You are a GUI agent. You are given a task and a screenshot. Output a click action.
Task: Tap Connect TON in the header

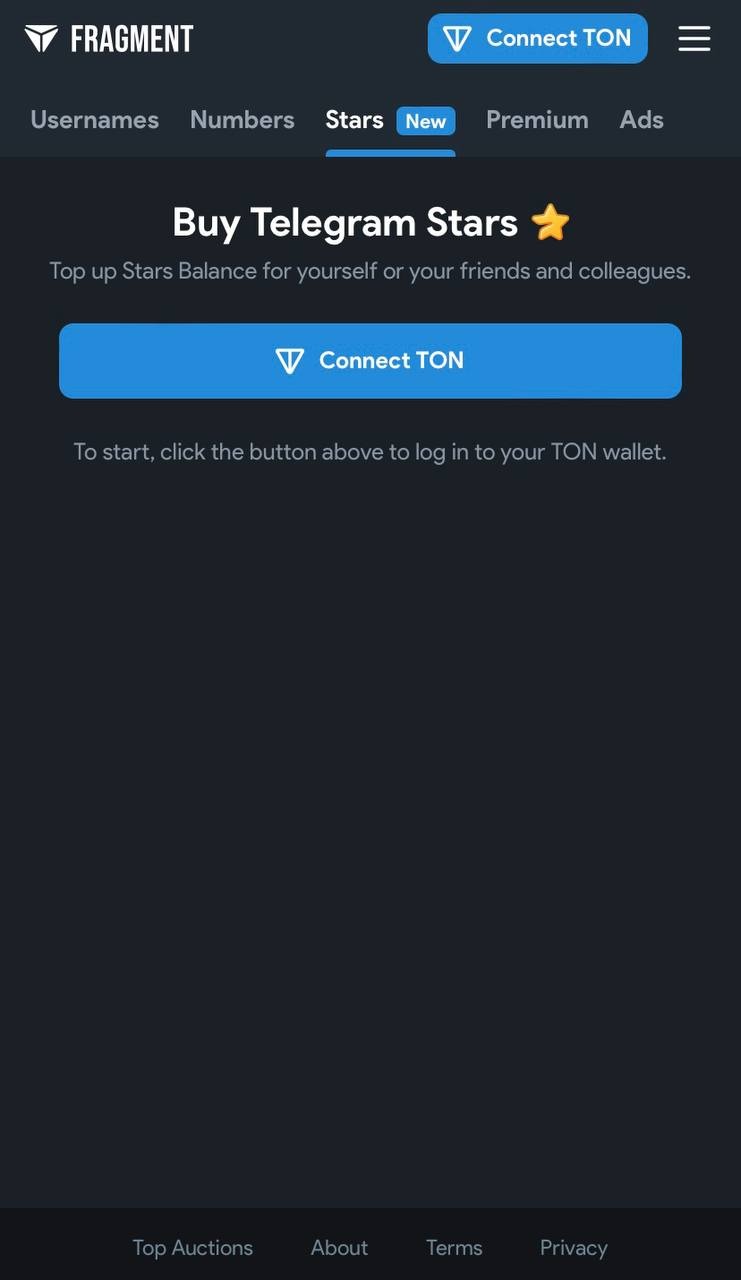point(537,39)
